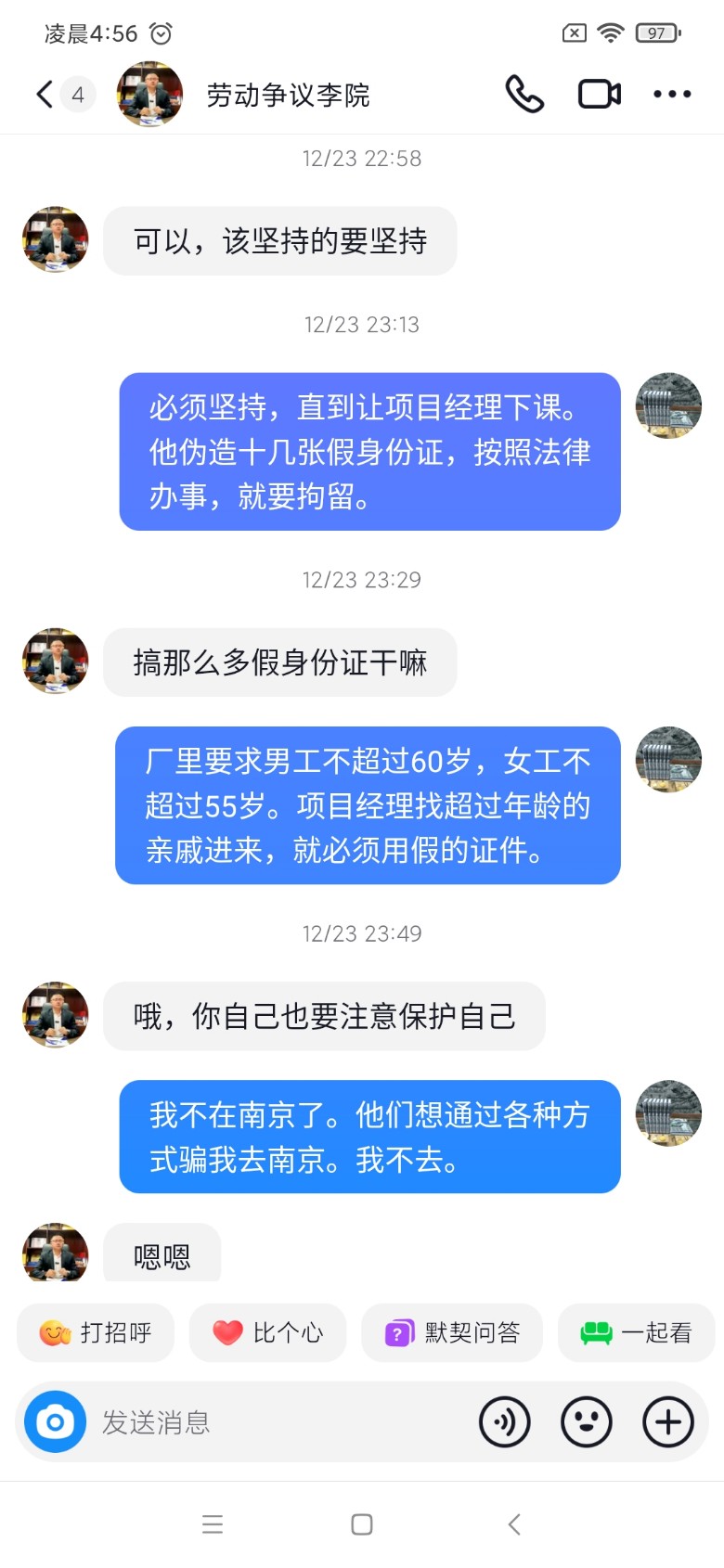Start a video call

(600, 94)
